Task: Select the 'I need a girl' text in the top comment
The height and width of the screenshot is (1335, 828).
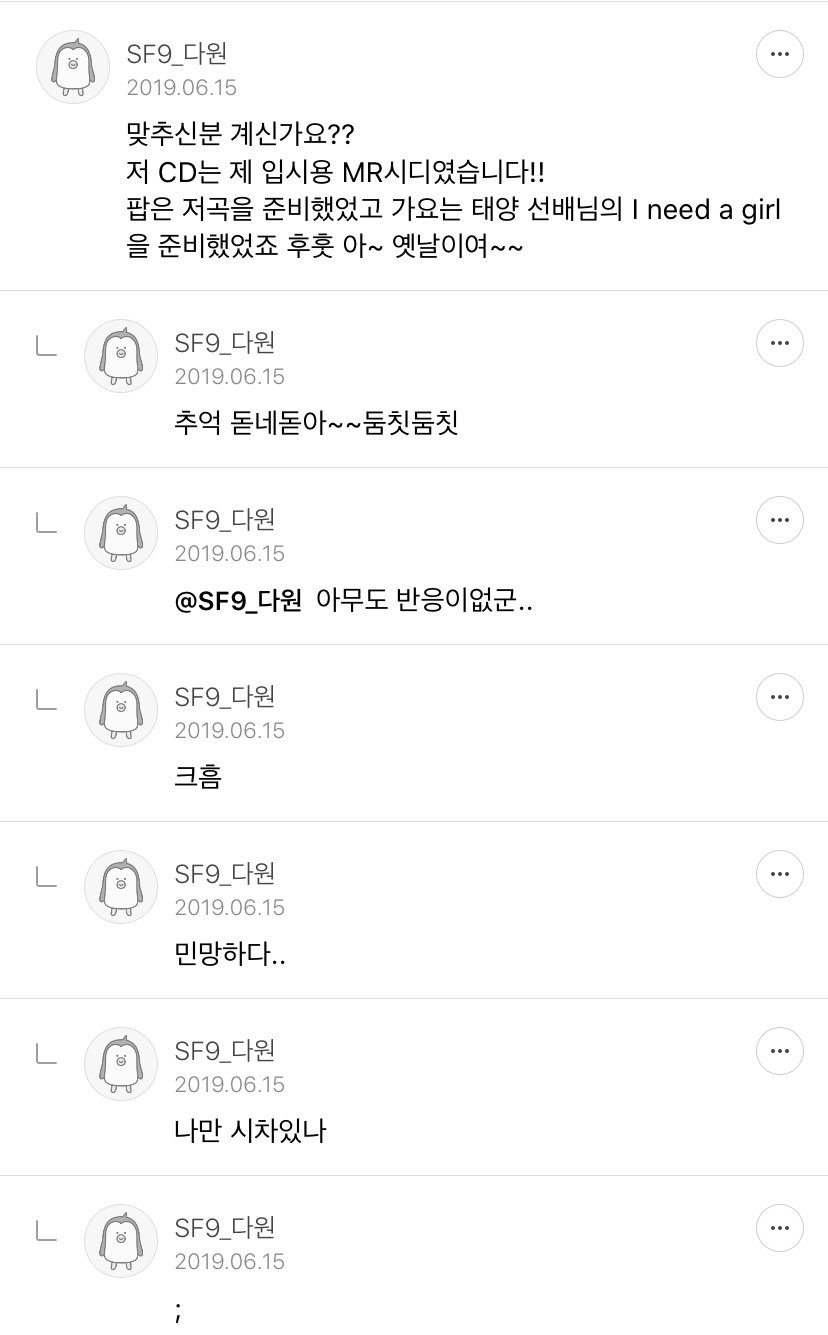Action: pyautogui.click(x=731, y=210)
